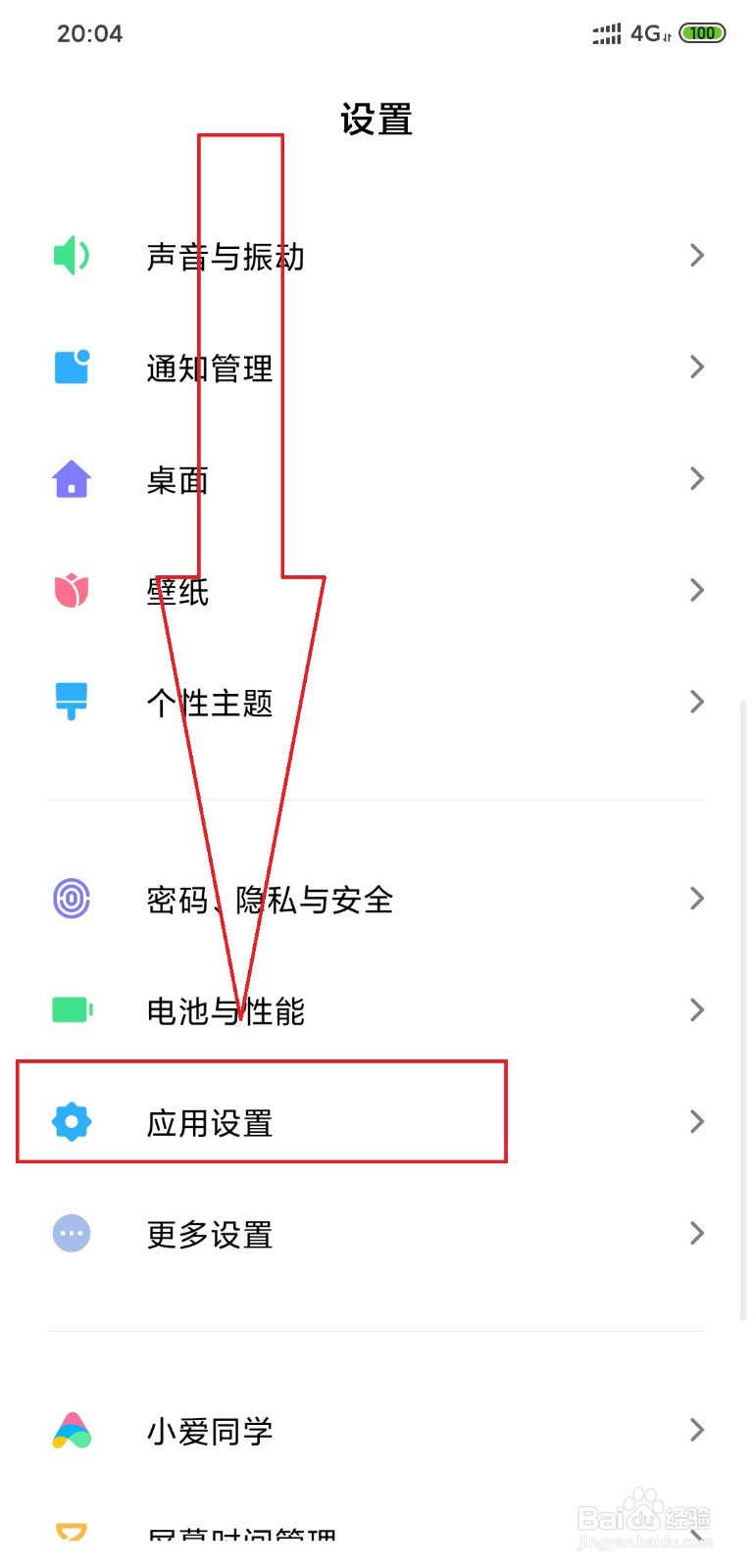Image resolution: width=753 pixels, height=1568 pixels.
Task: Tap the green battery icon beside 电池与性能
Action: [70, 1009]
